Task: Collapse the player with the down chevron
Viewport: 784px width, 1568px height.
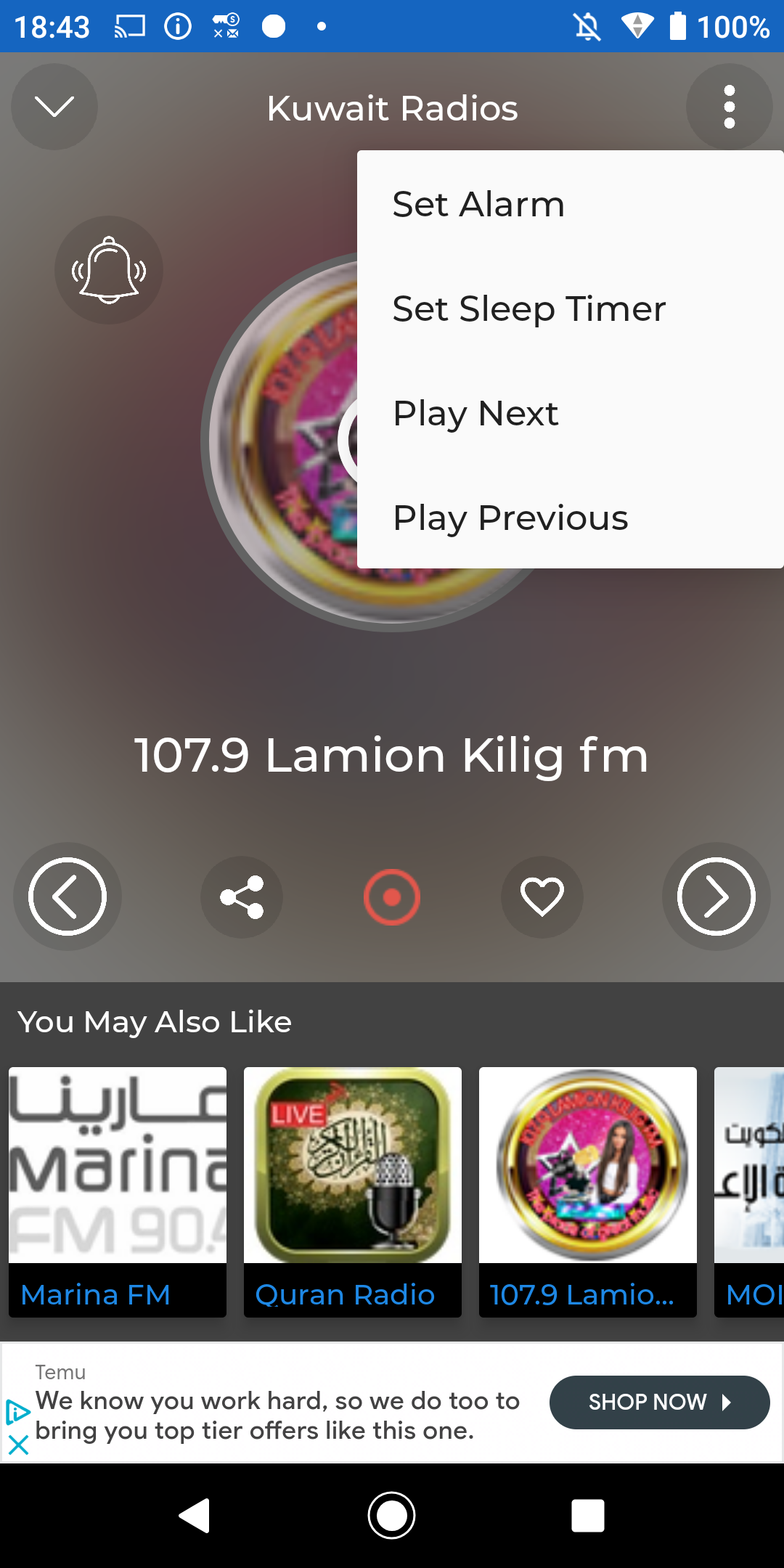Action: (x=54, y=107)
